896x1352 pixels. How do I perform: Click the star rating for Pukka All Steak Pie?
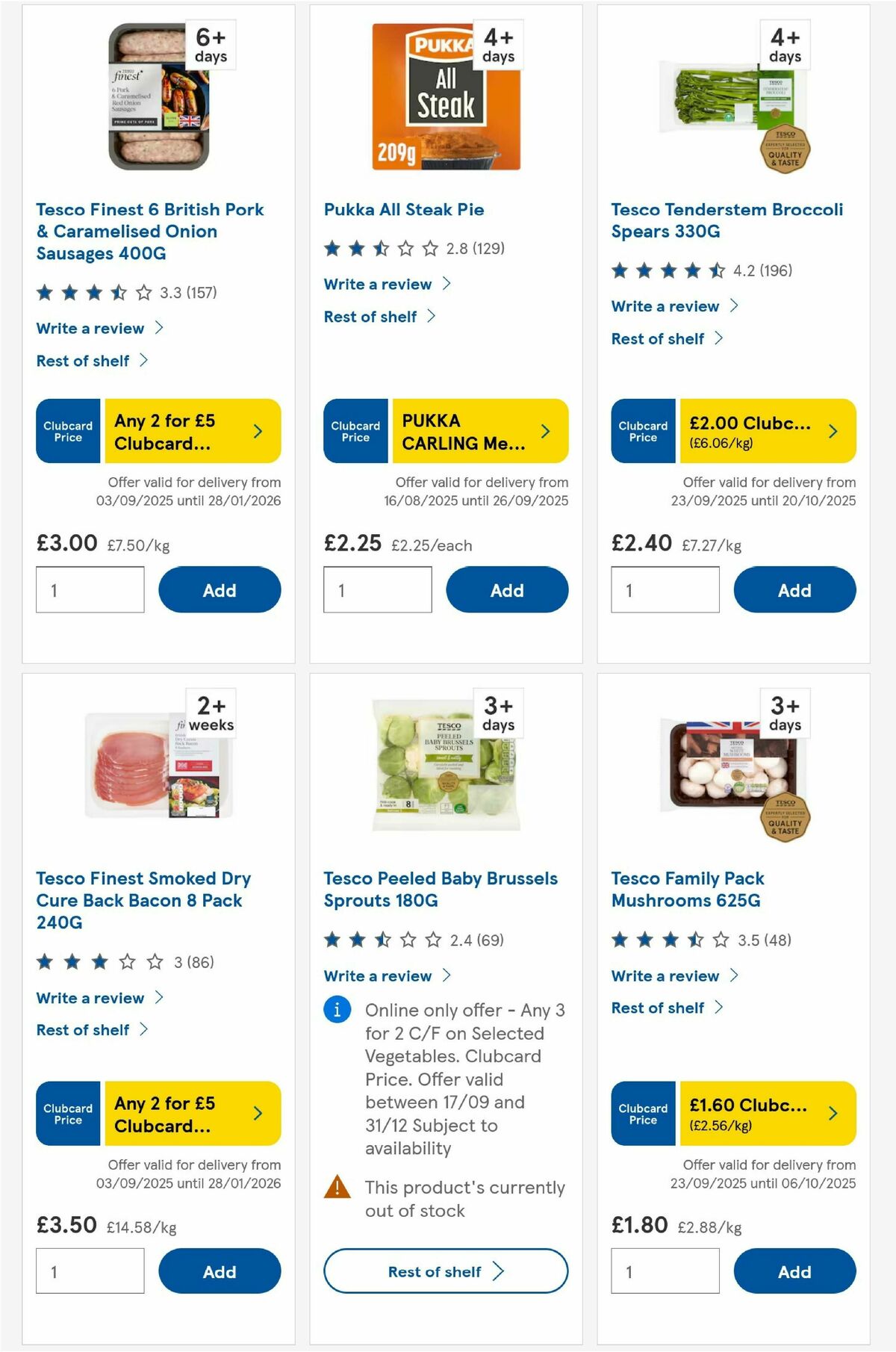379,248
